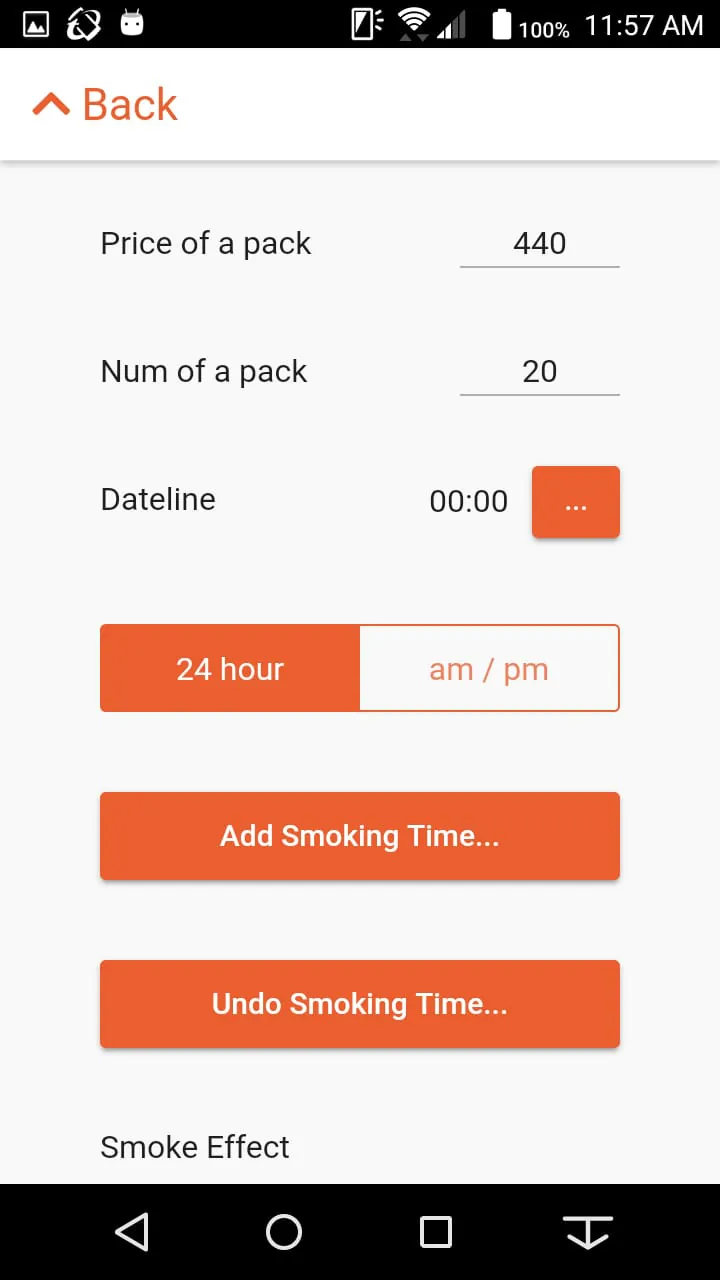Switch to am / pm time format
720x1280 pixels.
point(489,668)
